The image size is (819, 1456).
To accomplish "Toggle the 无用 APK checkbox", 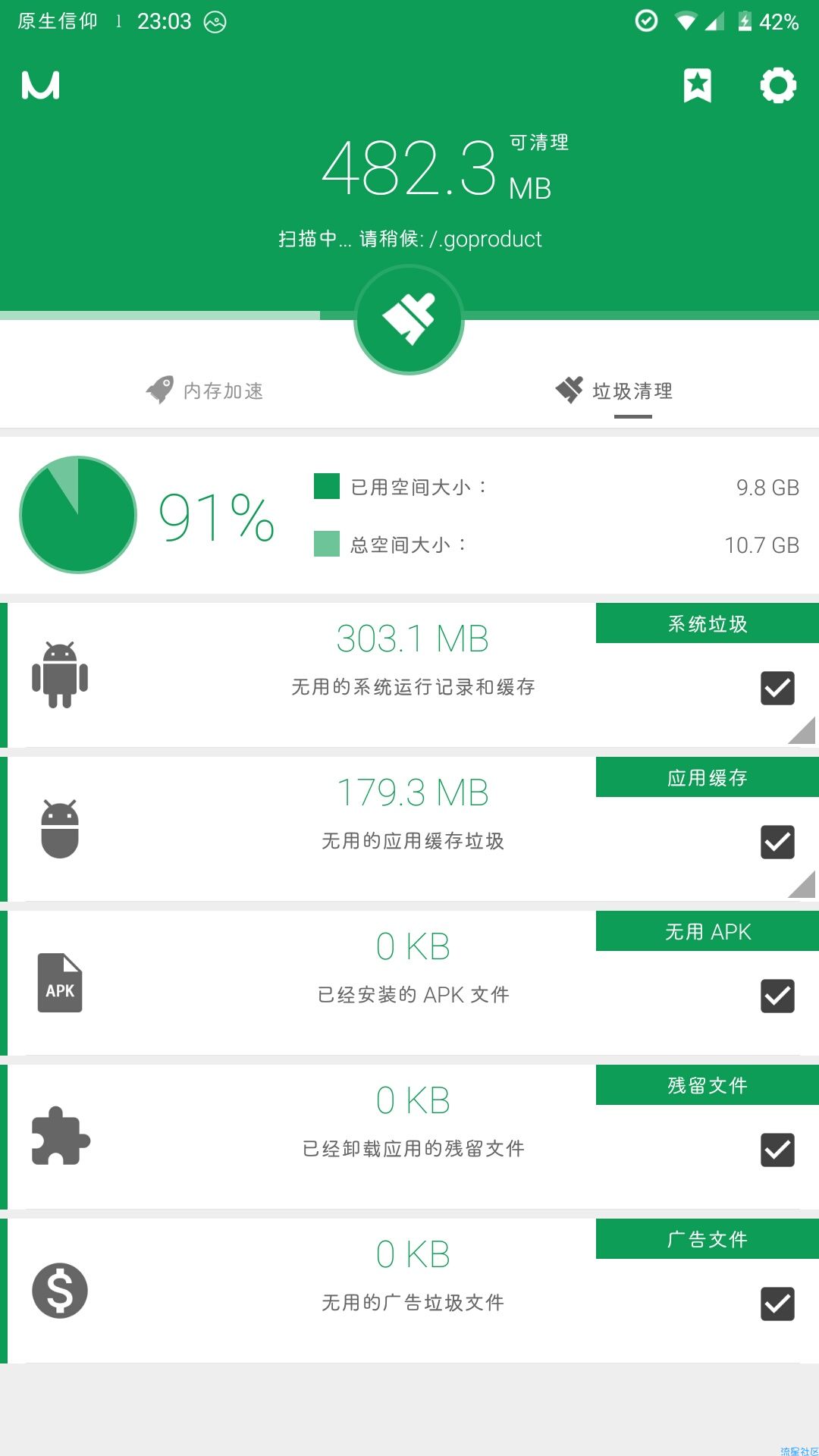I will [x=777, y=996].
